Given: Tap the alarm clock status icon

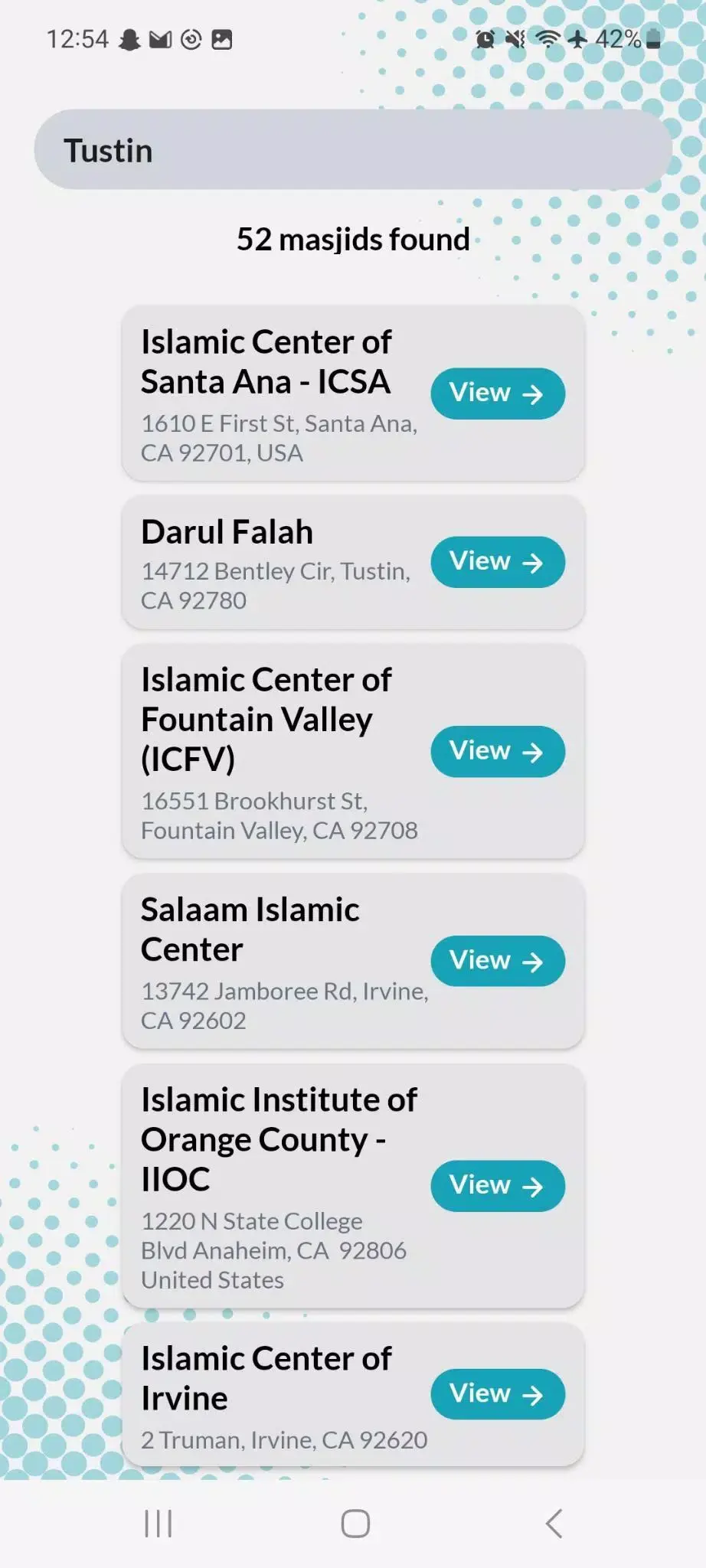Looking at the screenshot, I should click(x=485, y=40).
